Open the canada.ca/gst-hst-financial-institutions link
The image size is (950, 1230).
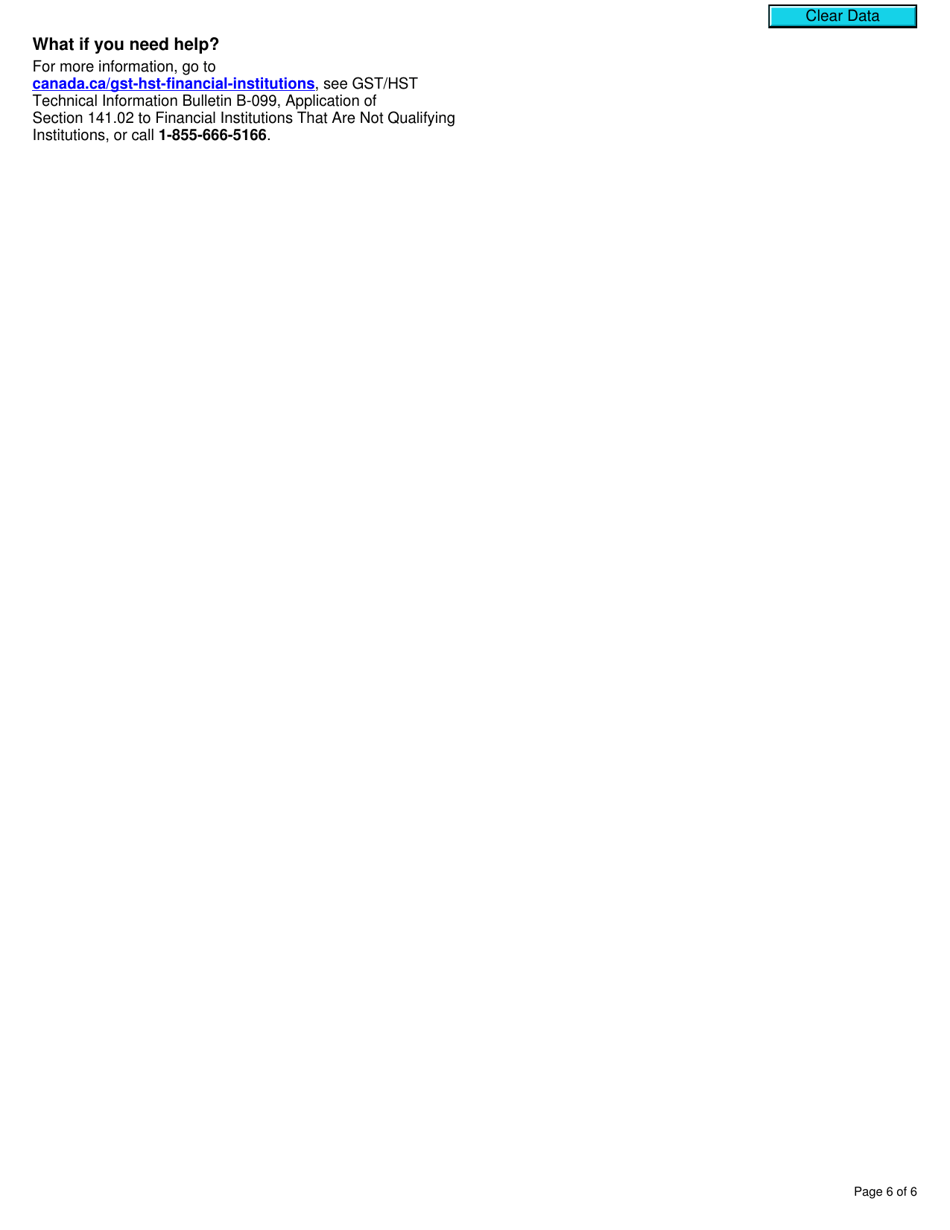tap(174, 84)
